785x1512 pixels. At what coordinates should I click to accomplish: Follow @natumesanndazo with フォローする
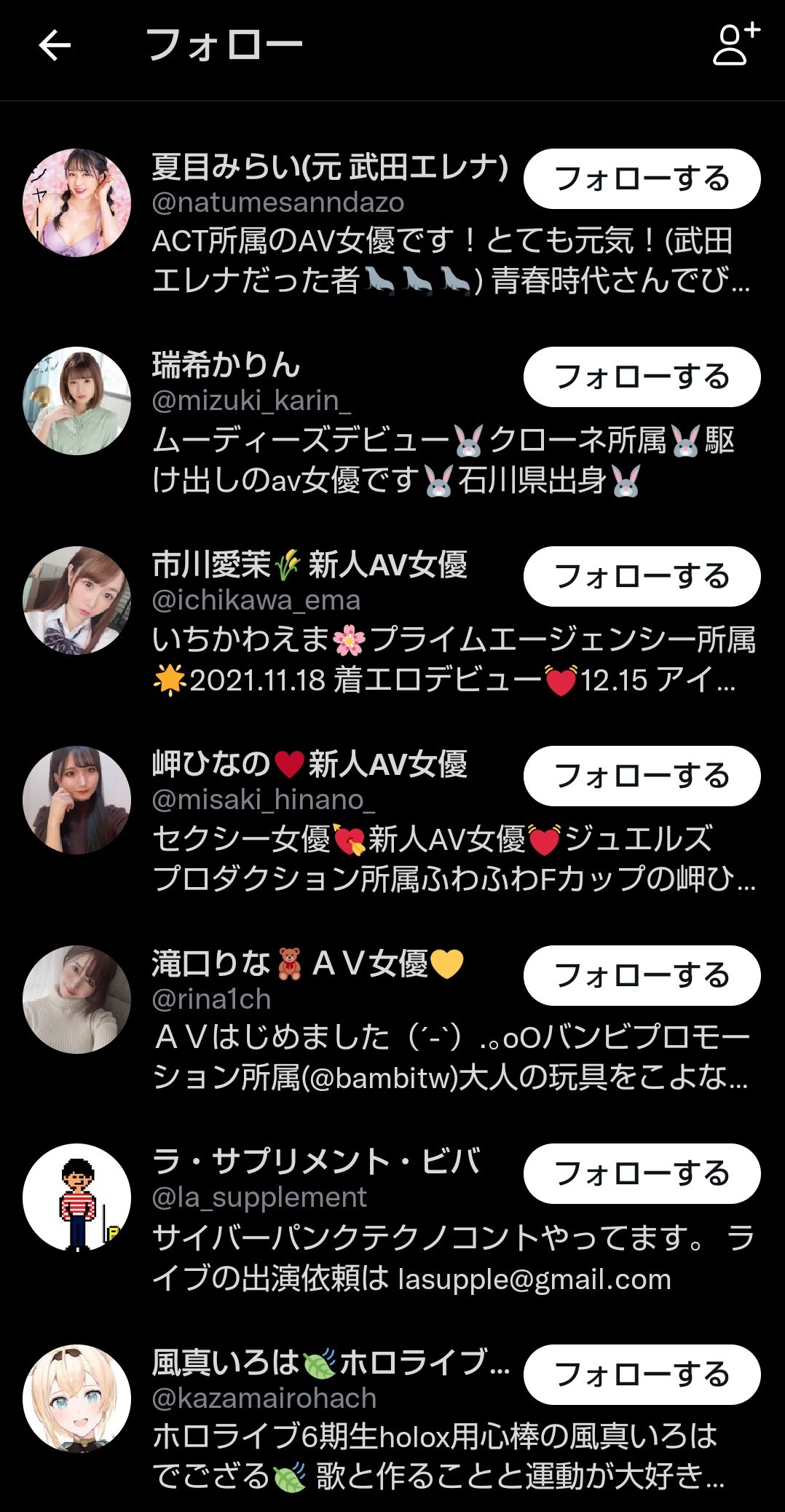click(642, 179)
